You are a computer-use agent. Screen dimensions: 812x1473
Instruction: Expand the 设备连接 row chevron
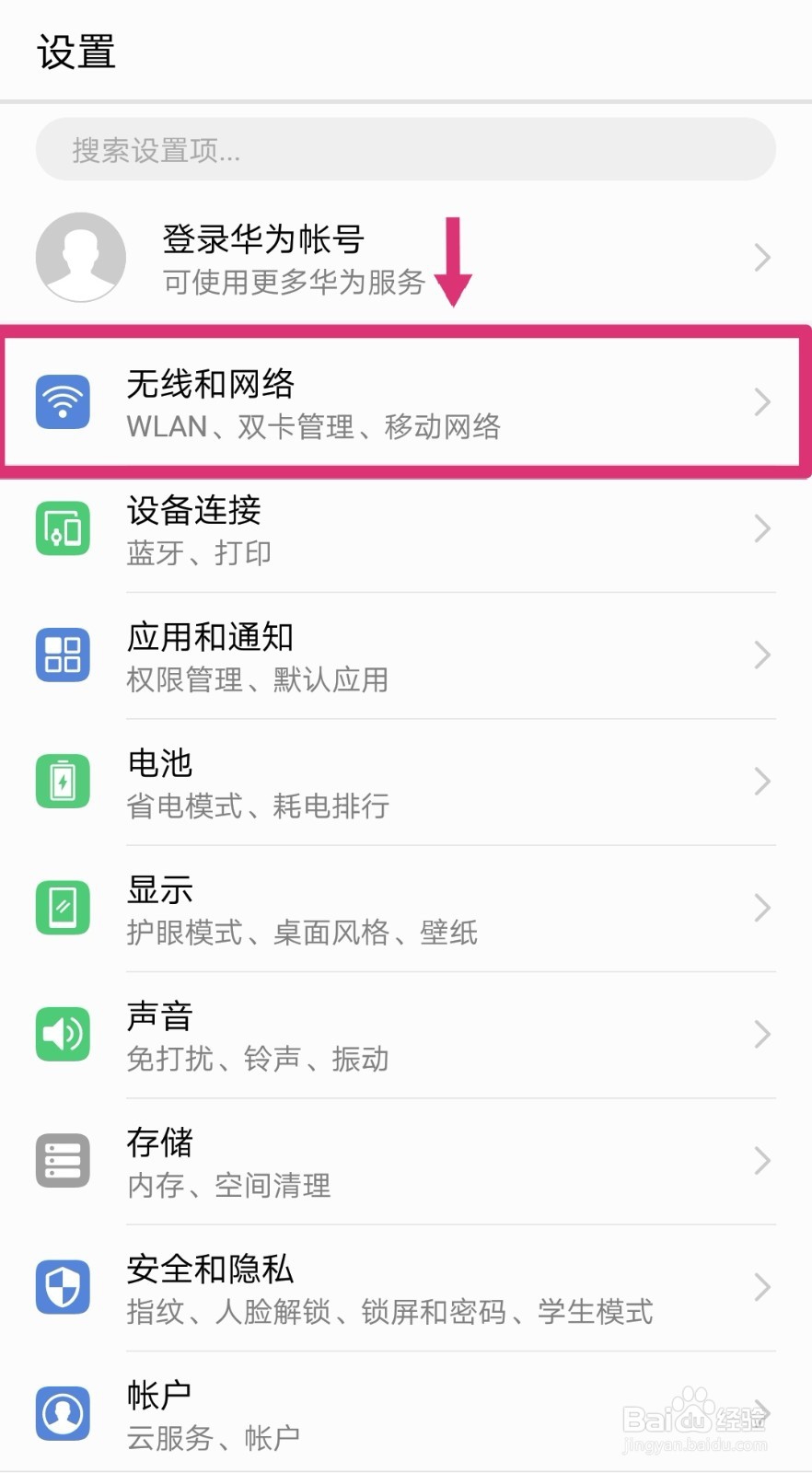coord(762,528)
